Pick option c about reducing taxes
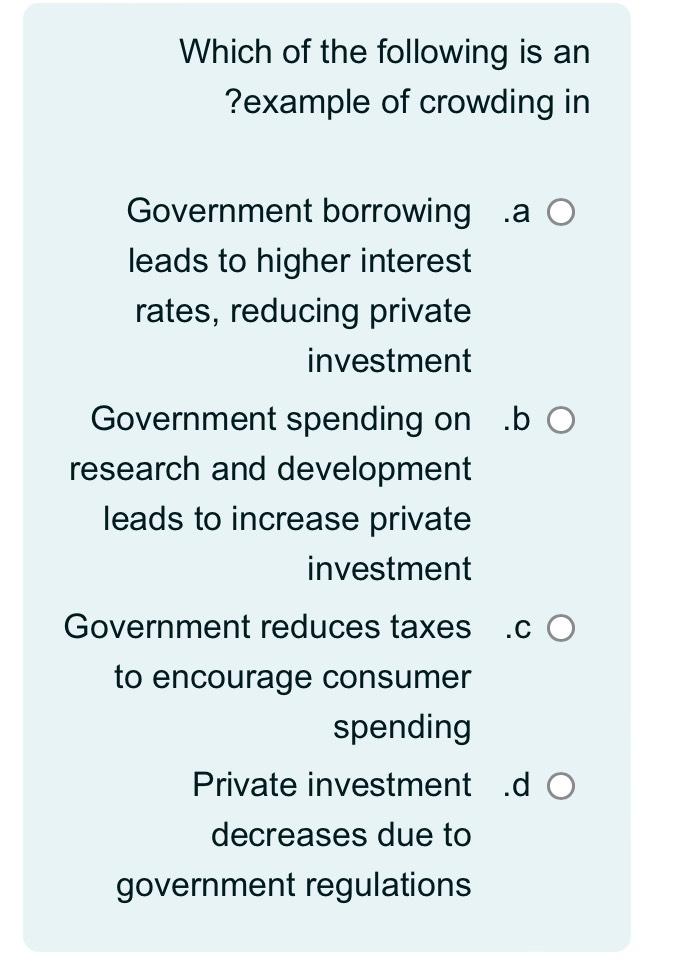This screenshot has width=679, height=973. click(561, 629)
